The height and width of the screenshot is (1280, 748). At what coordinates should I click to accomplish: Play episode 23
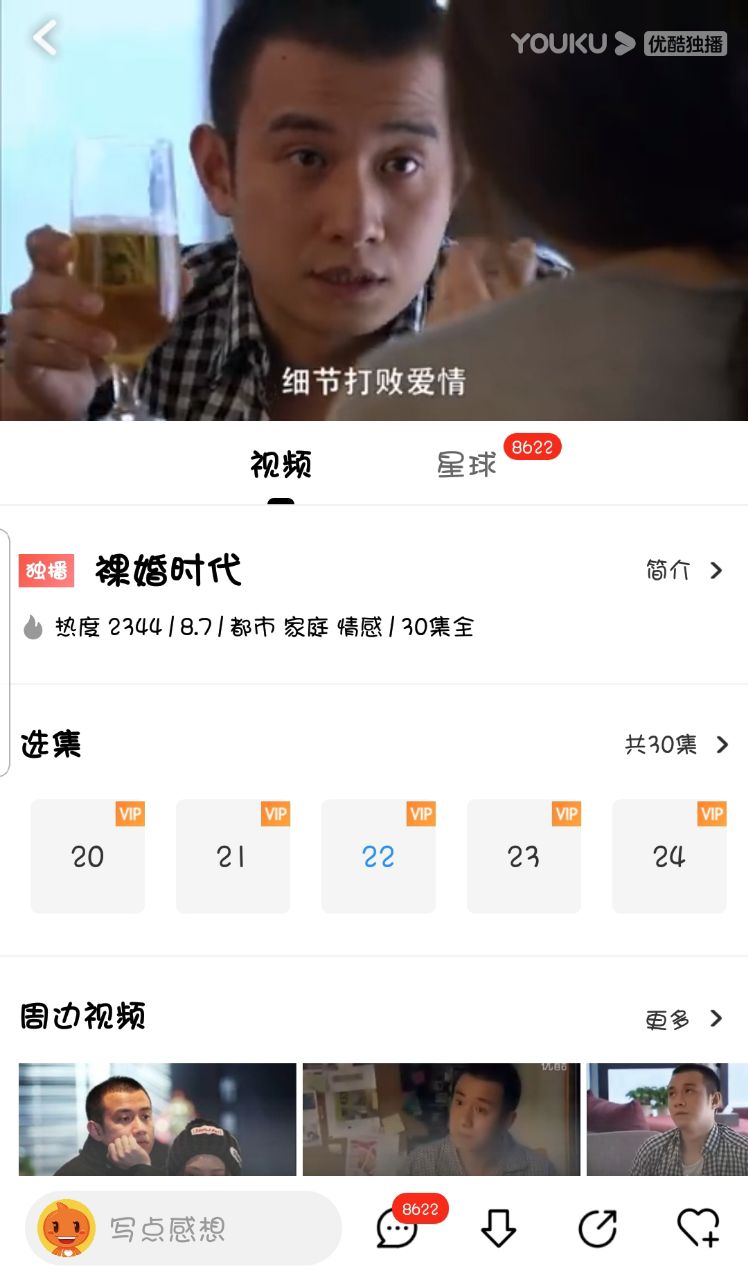(523, 856)
